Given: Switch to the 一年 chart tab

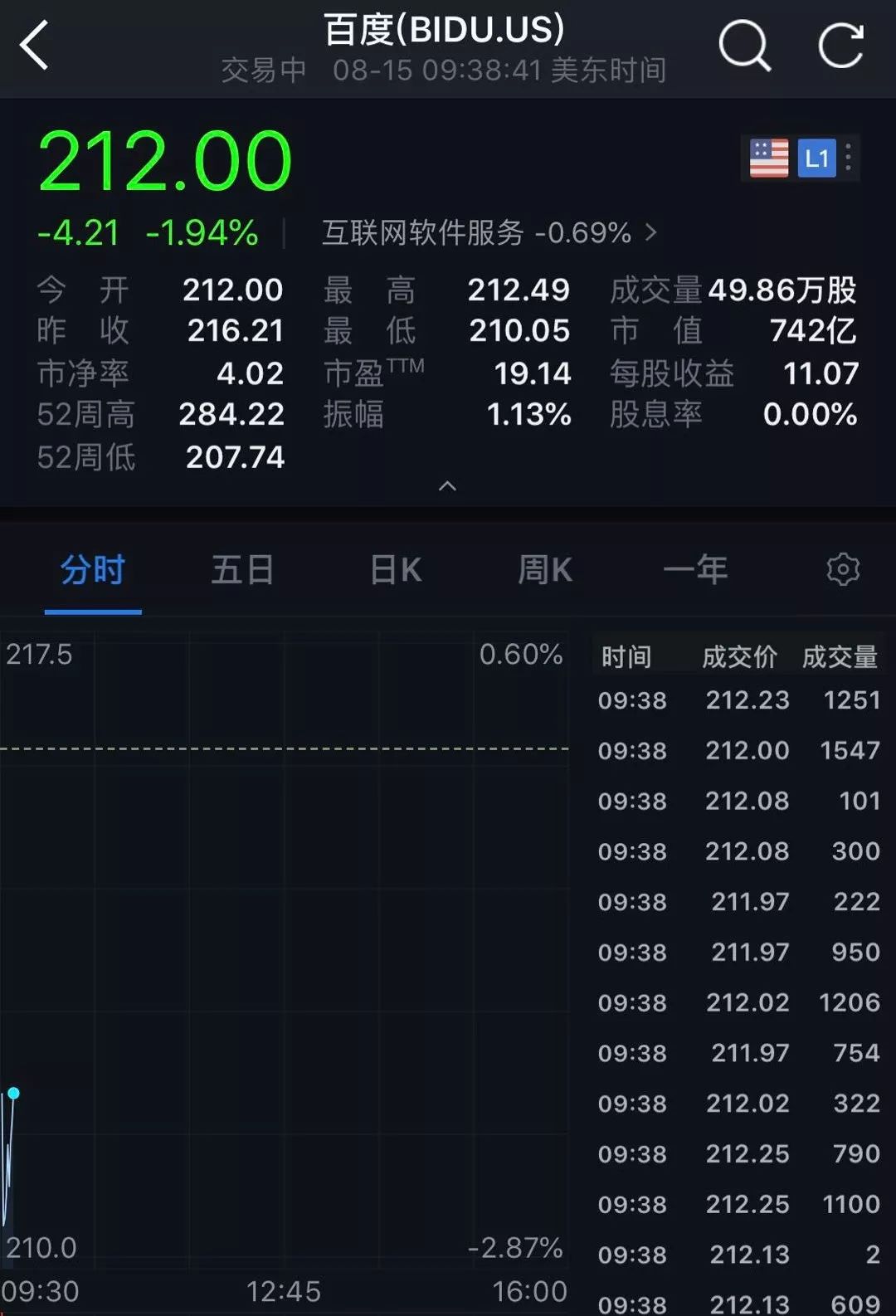Looking at the screenshot, I should click(x=695, y=571).
